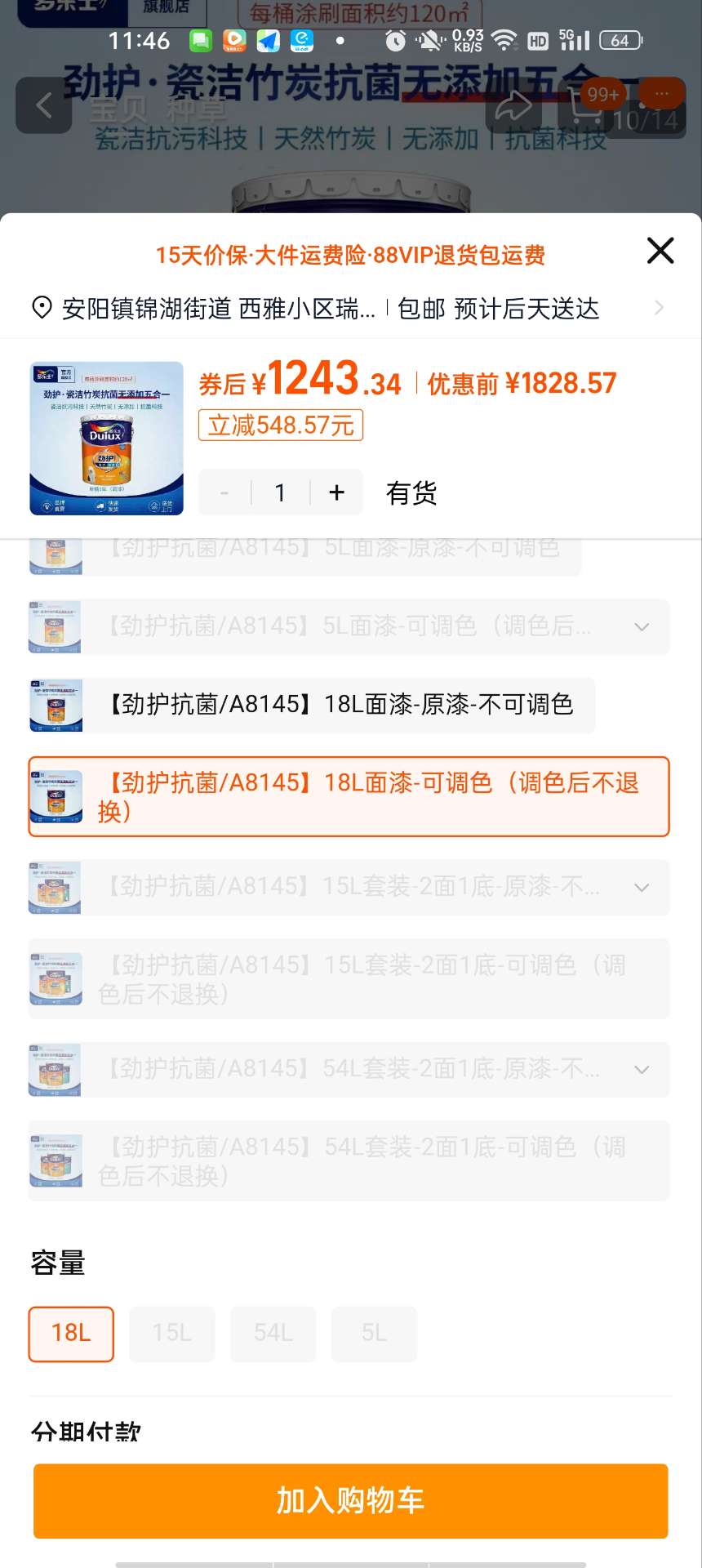Image resolution: width=702 pixels, height=1568 pixels.
Task: Select 18L面漆-可调色 (调色后不退换) option
Action: point(349,797)
